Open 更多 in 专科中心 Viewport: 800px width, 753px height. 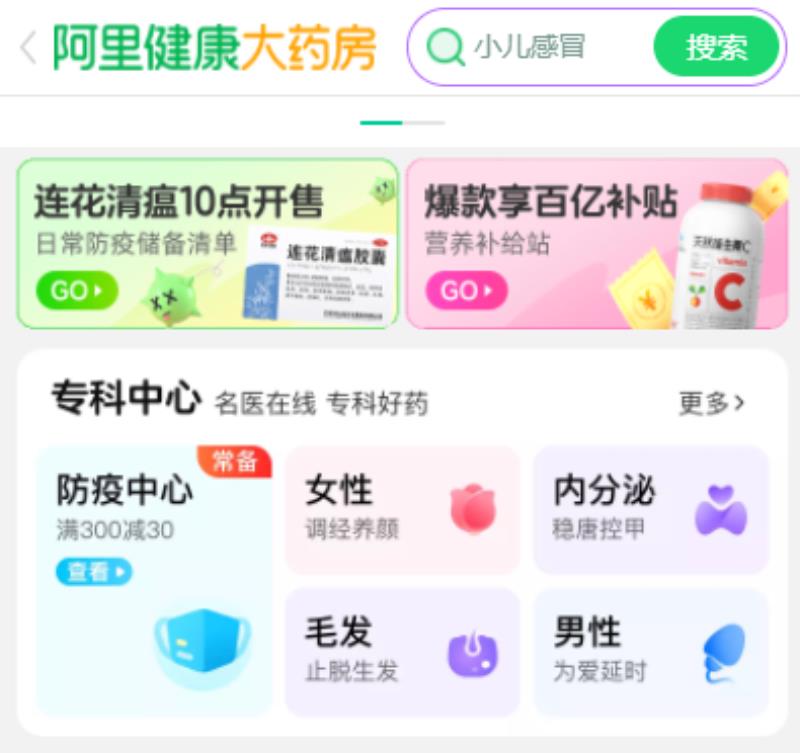coord(711,403)
